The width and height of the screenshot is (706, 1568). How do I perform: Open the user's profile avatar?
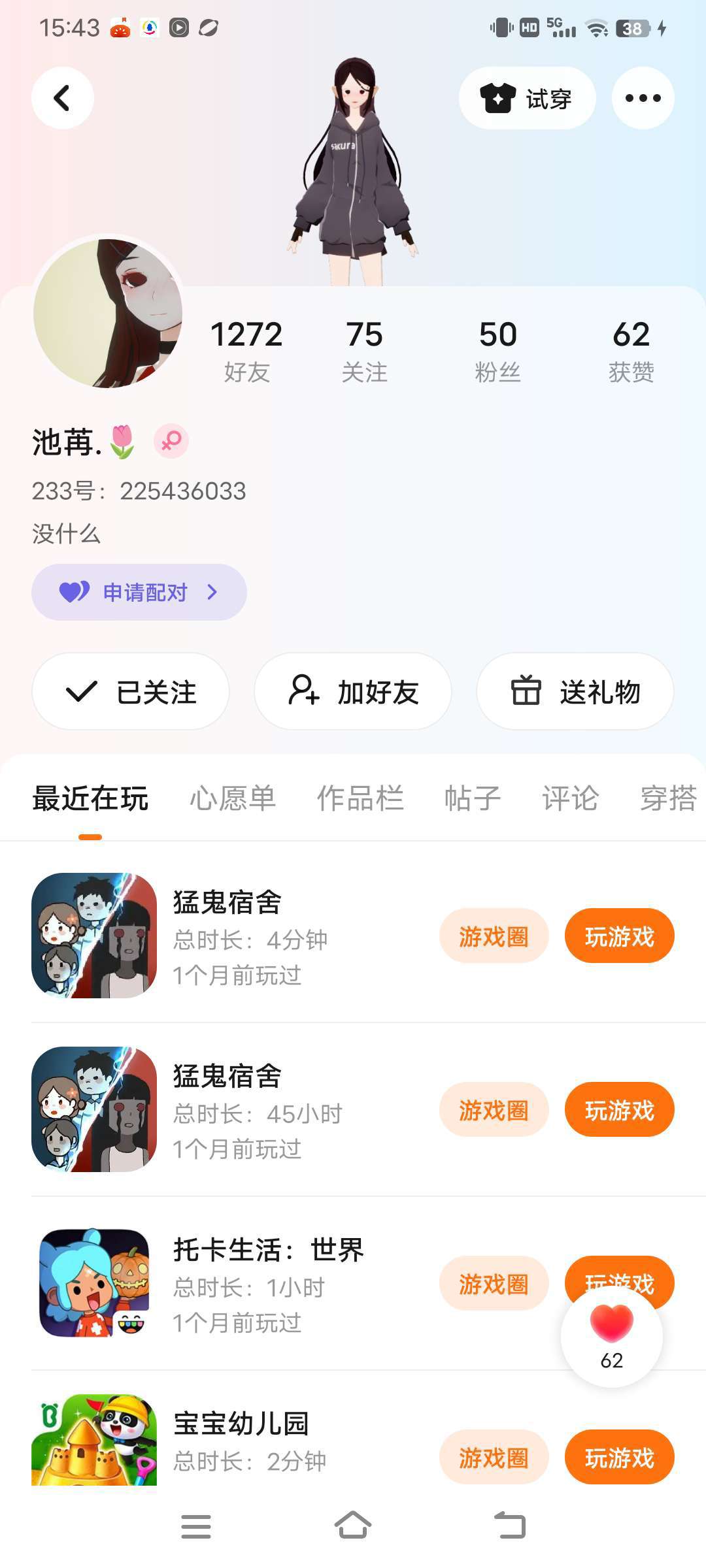[x=108, y=313]
